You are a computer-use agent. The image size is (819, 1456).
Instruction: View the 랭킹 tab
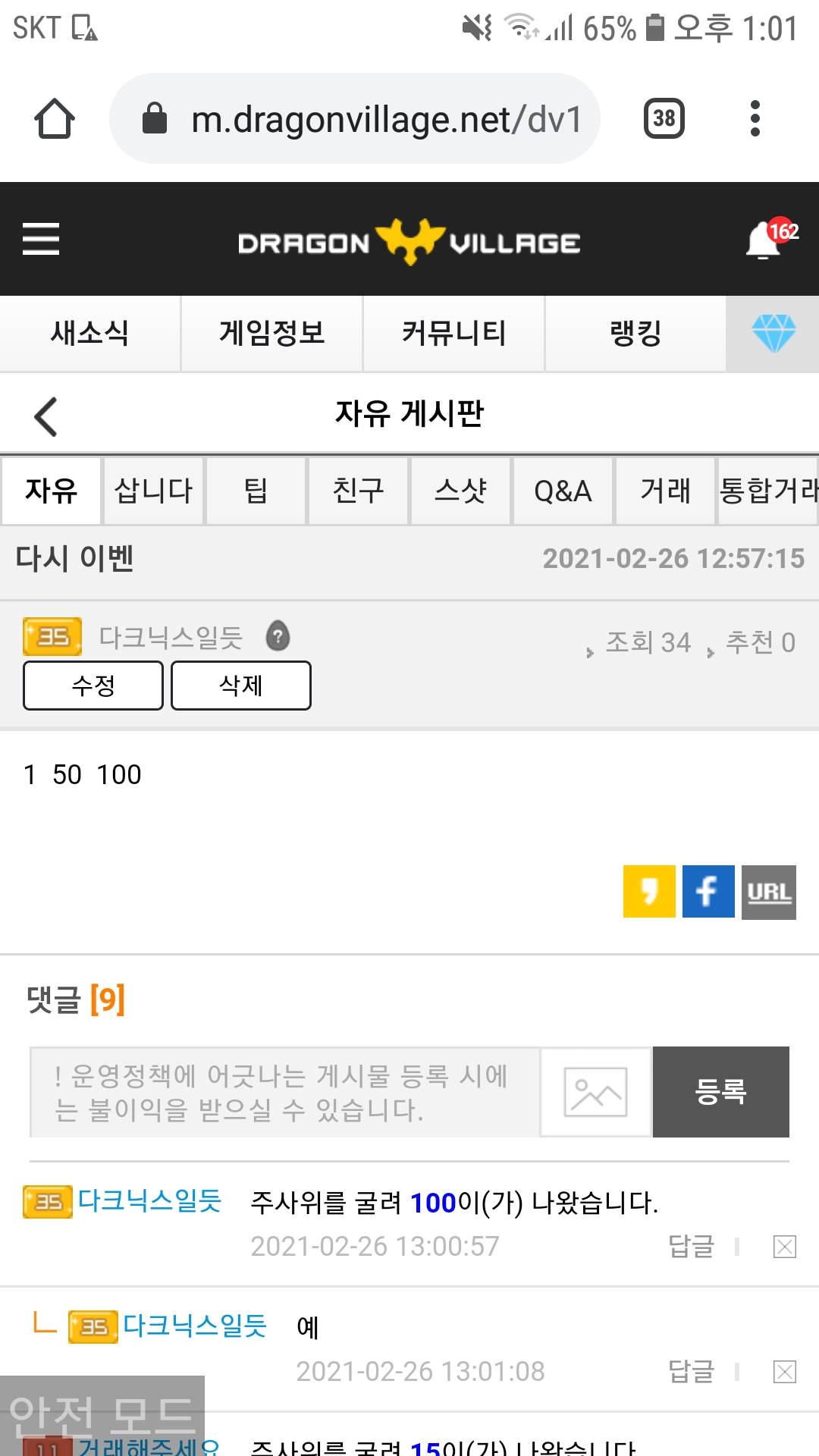click(x=635, y=334)
